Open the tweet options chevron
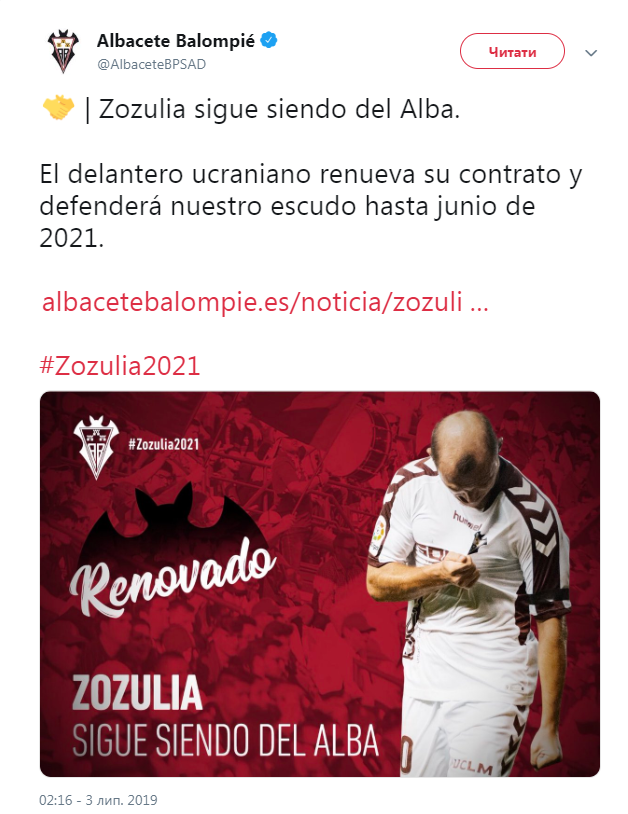This screenshot has width=628, height=814. click(x=591, y=52)
